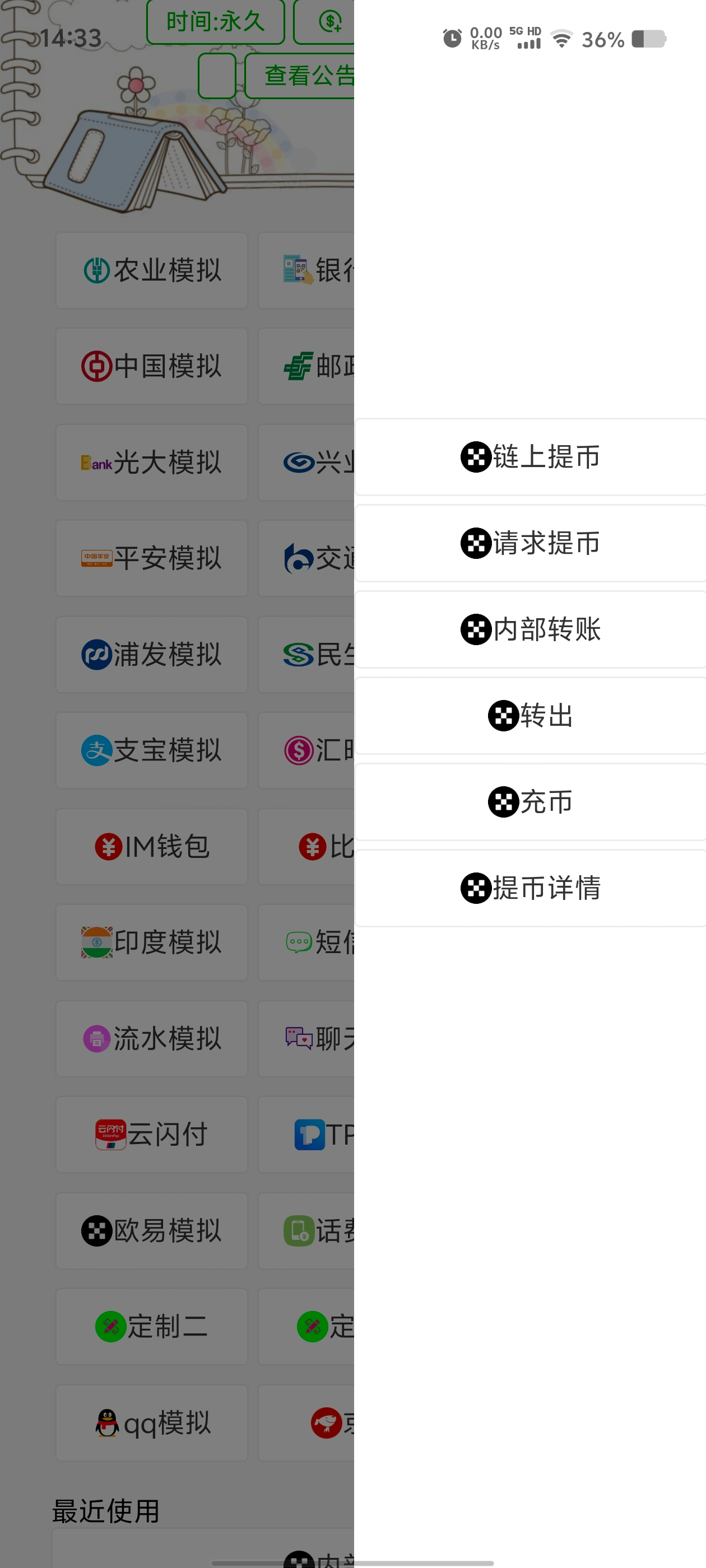Open qq模拟 tile
The width and height of the screenshot is (706, 1568).
click(x=152, y=1422)
